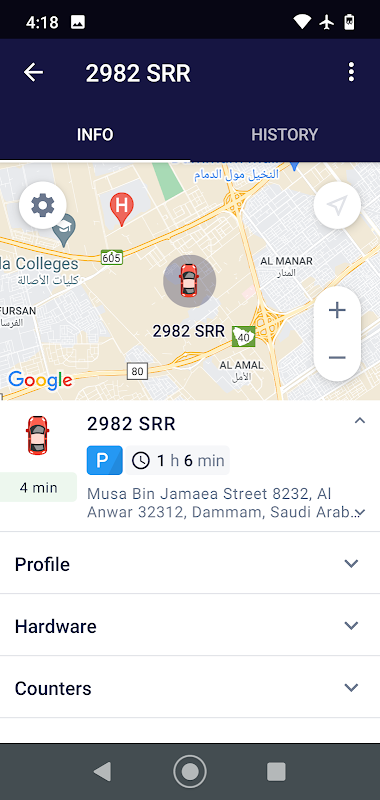Open recent apps from navigation bar
Viewport: 380px width, 800px height.
coord(276,771)
